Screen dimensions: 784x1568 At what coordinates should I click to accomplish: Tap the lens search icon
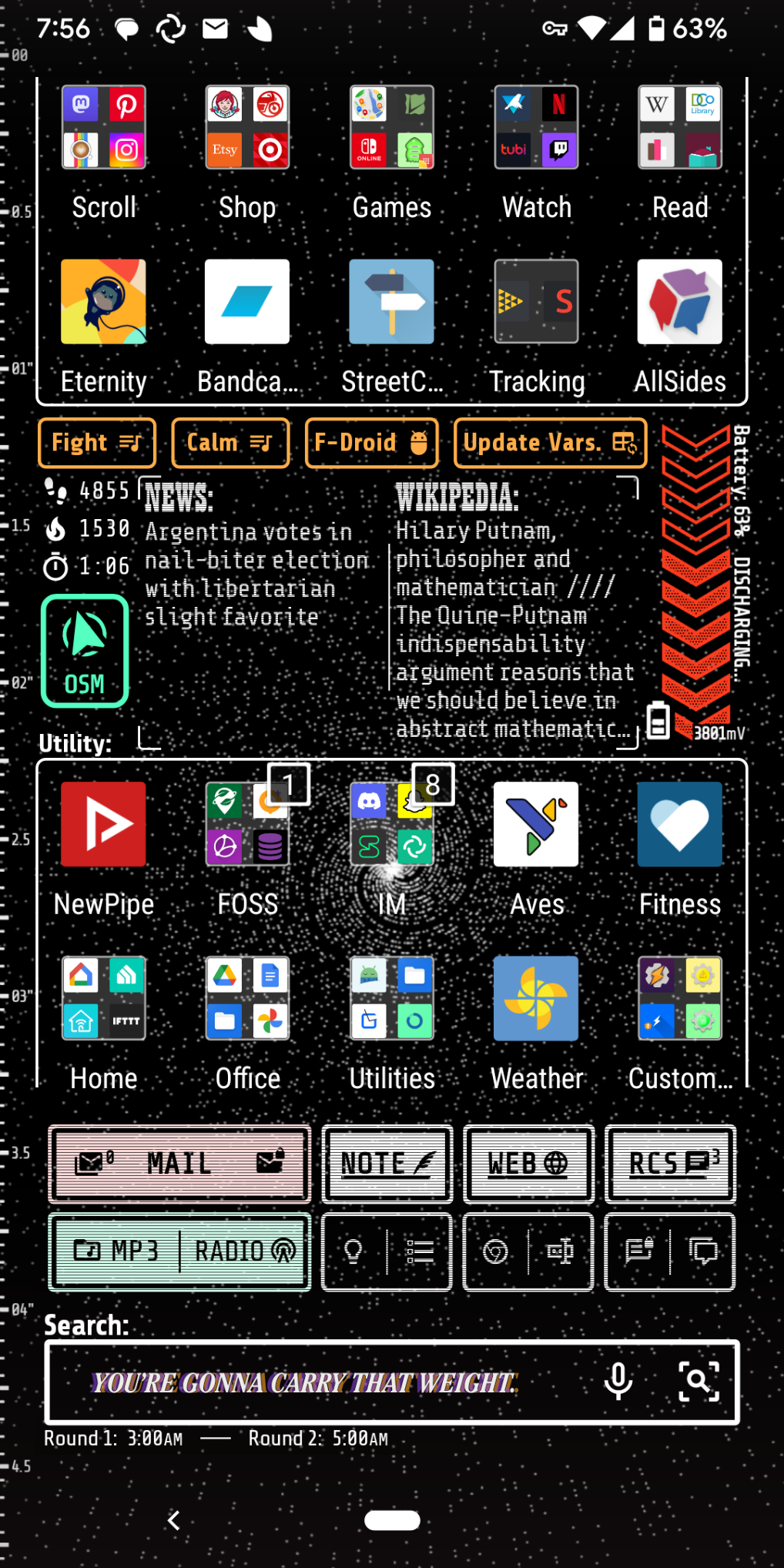pyautogui.click(x=699, y=1382)
